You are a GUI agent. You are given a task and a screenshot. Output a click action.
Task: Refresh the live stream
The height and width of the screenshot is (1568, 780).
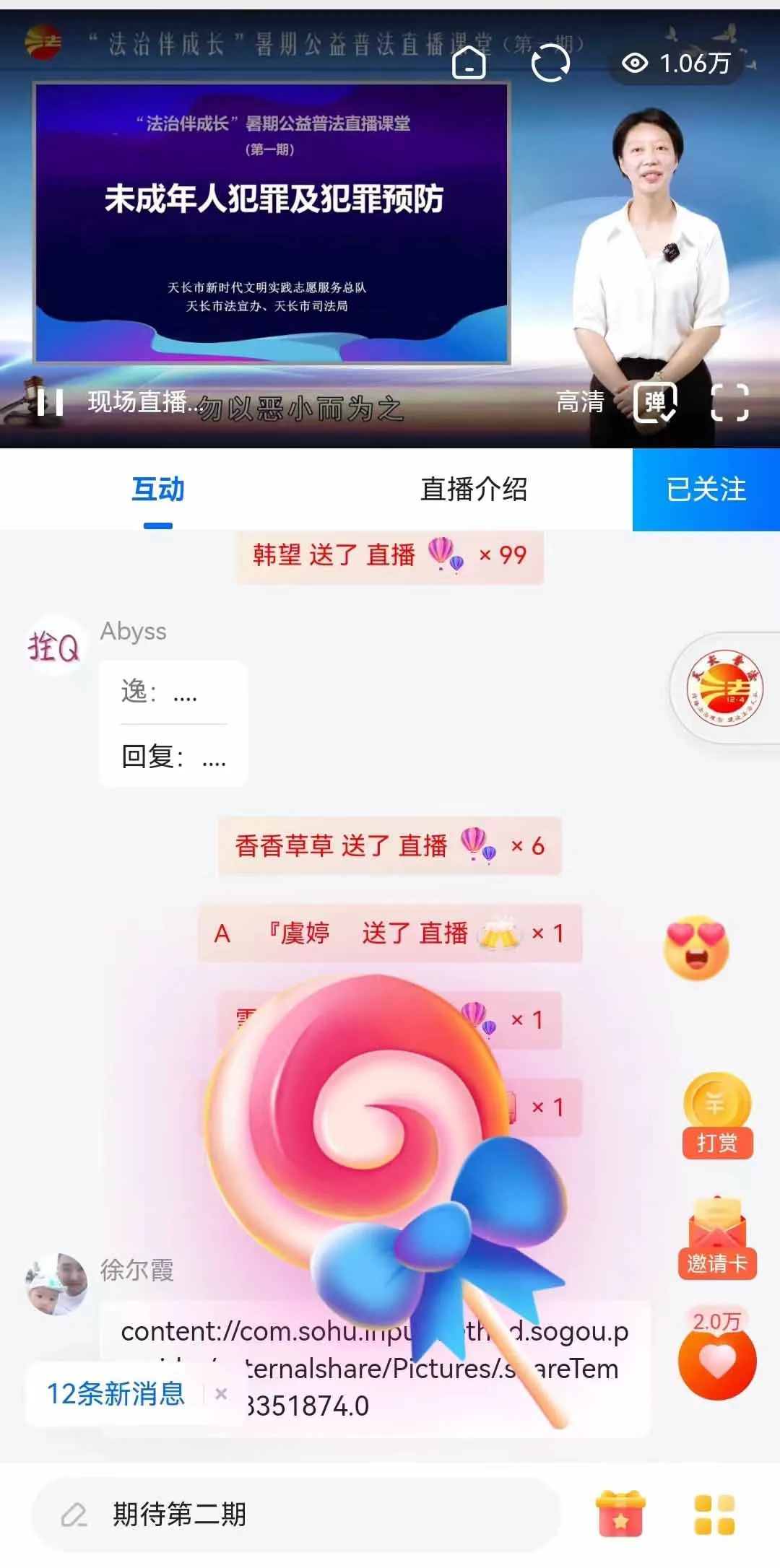550,63
